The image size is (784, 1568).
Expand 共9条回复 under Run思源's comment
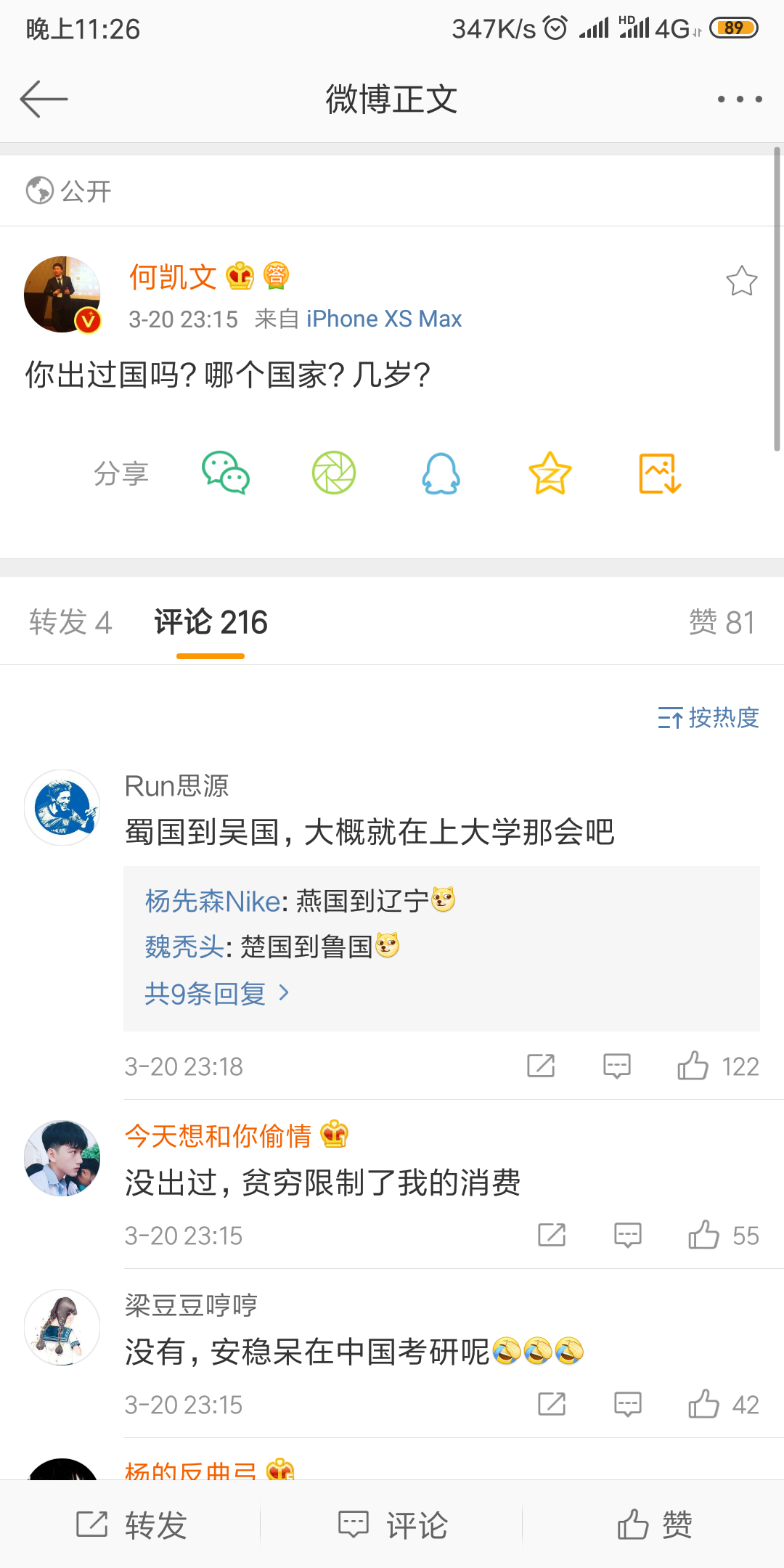[x=216, y=993]
